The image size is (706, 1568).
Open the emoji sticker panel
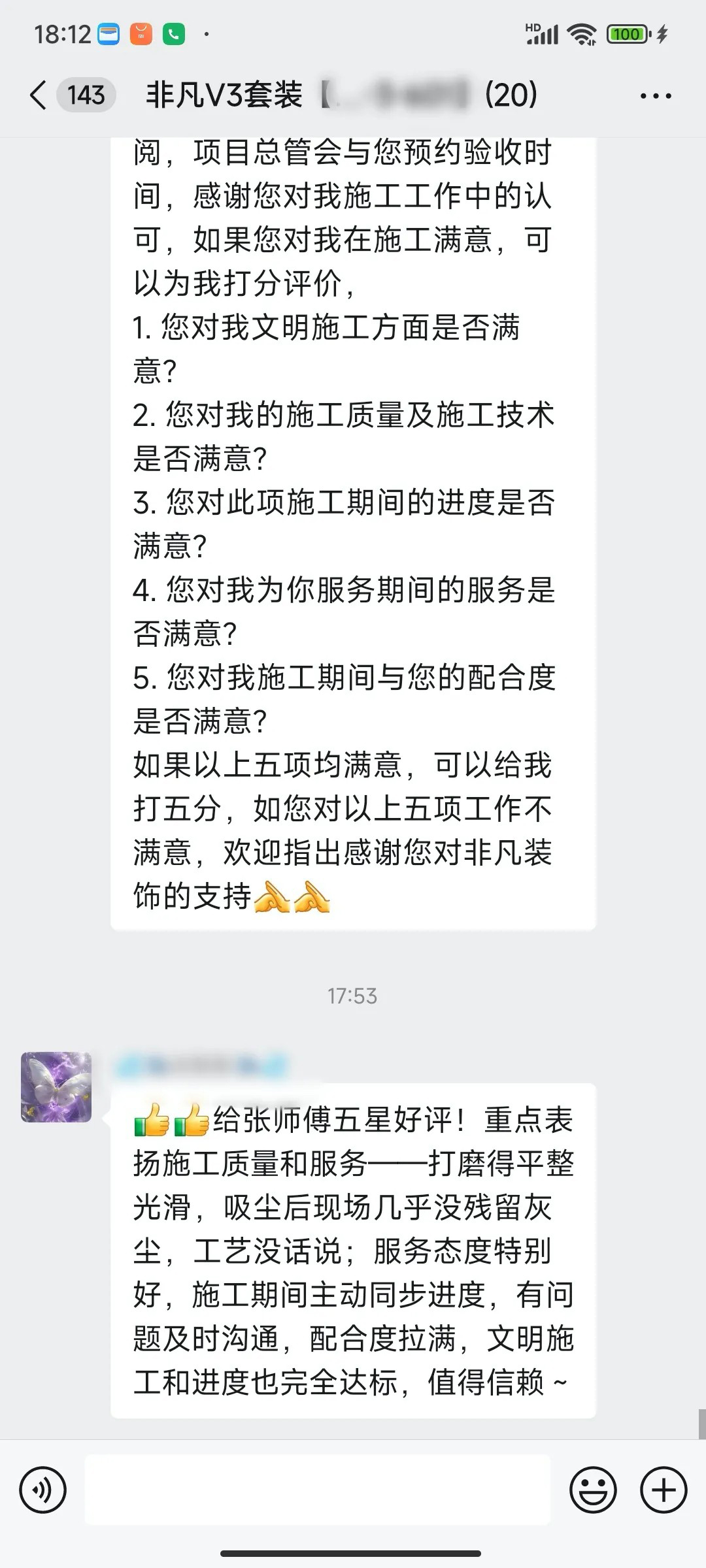coord(593,1490)
